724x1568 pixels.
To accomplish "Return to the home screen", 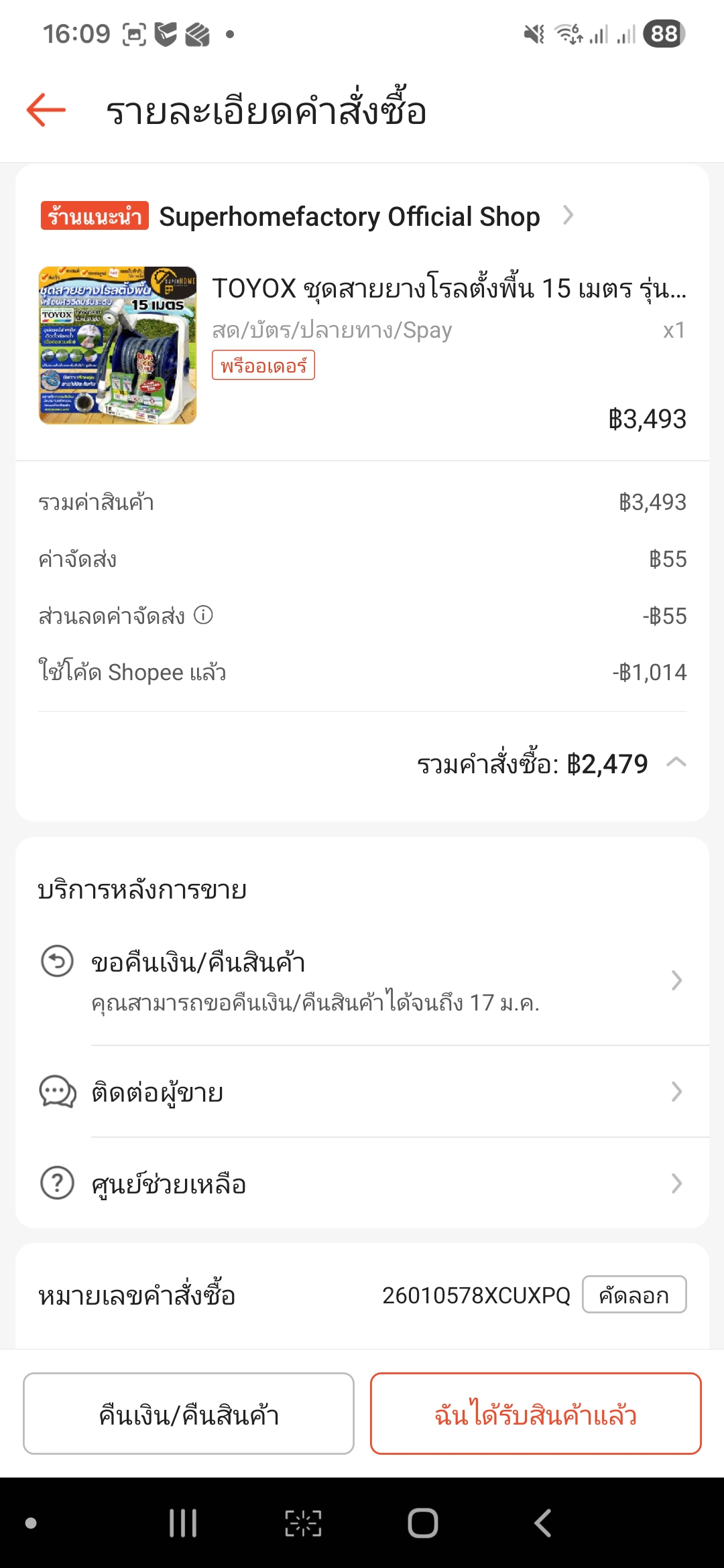I will 422,1523.
